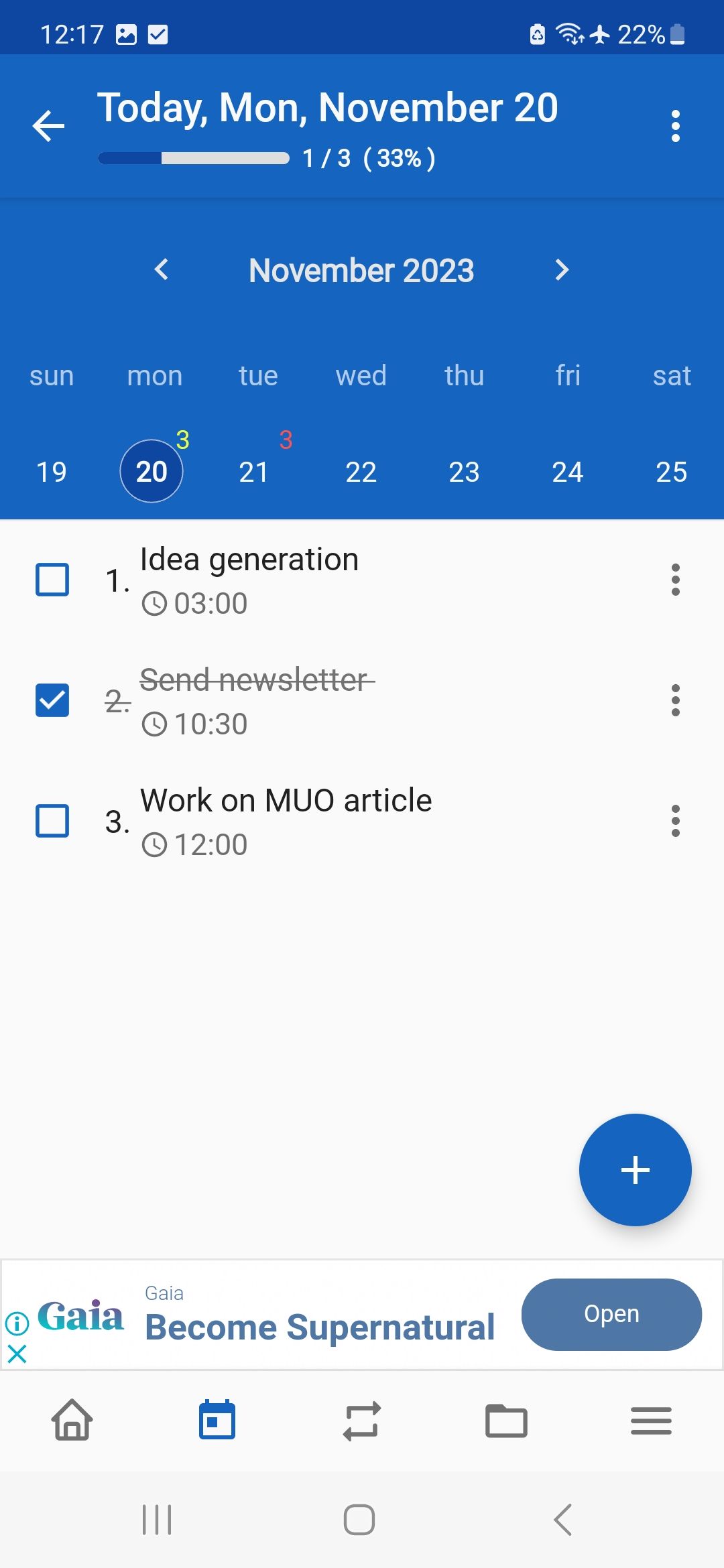Add a new task with the plus button
Viewport: 724px width, 1568px height.
(x=635, y=1169)
